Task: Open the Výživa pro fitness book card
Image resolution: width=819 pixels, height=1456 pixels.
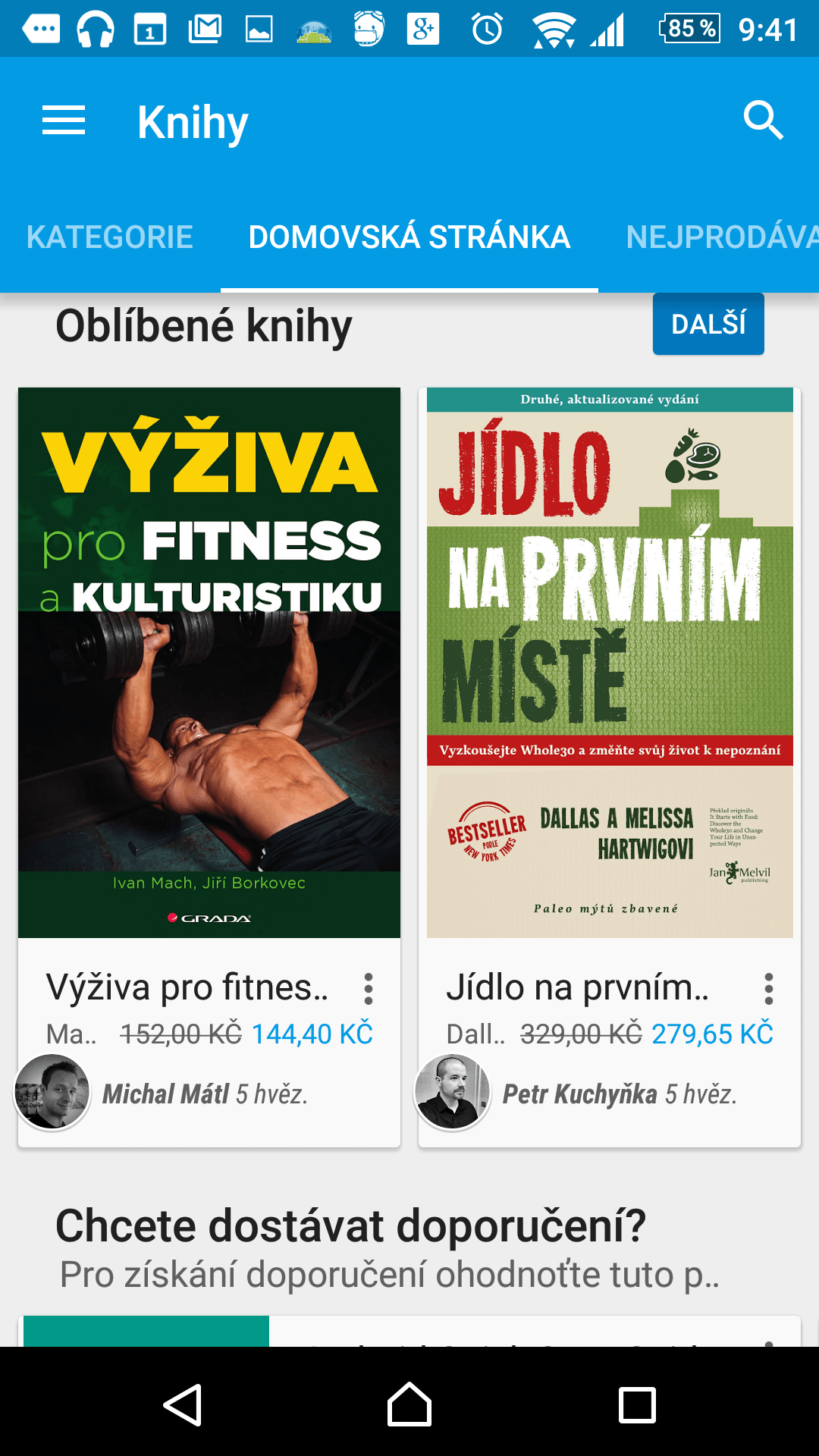Action: tap(209, 767)
